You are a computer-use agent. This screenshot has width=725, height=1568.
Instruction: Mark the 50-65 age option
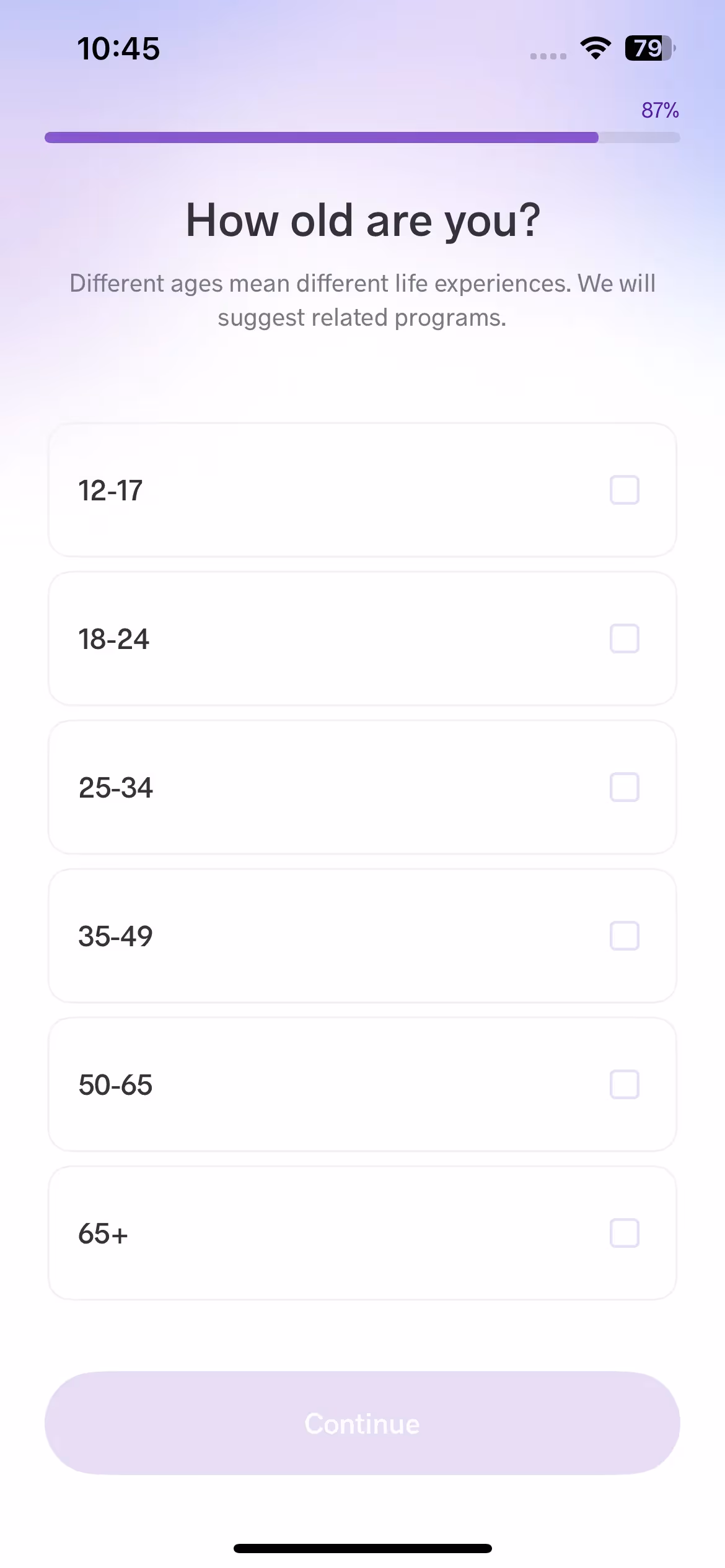(624, 1084)
